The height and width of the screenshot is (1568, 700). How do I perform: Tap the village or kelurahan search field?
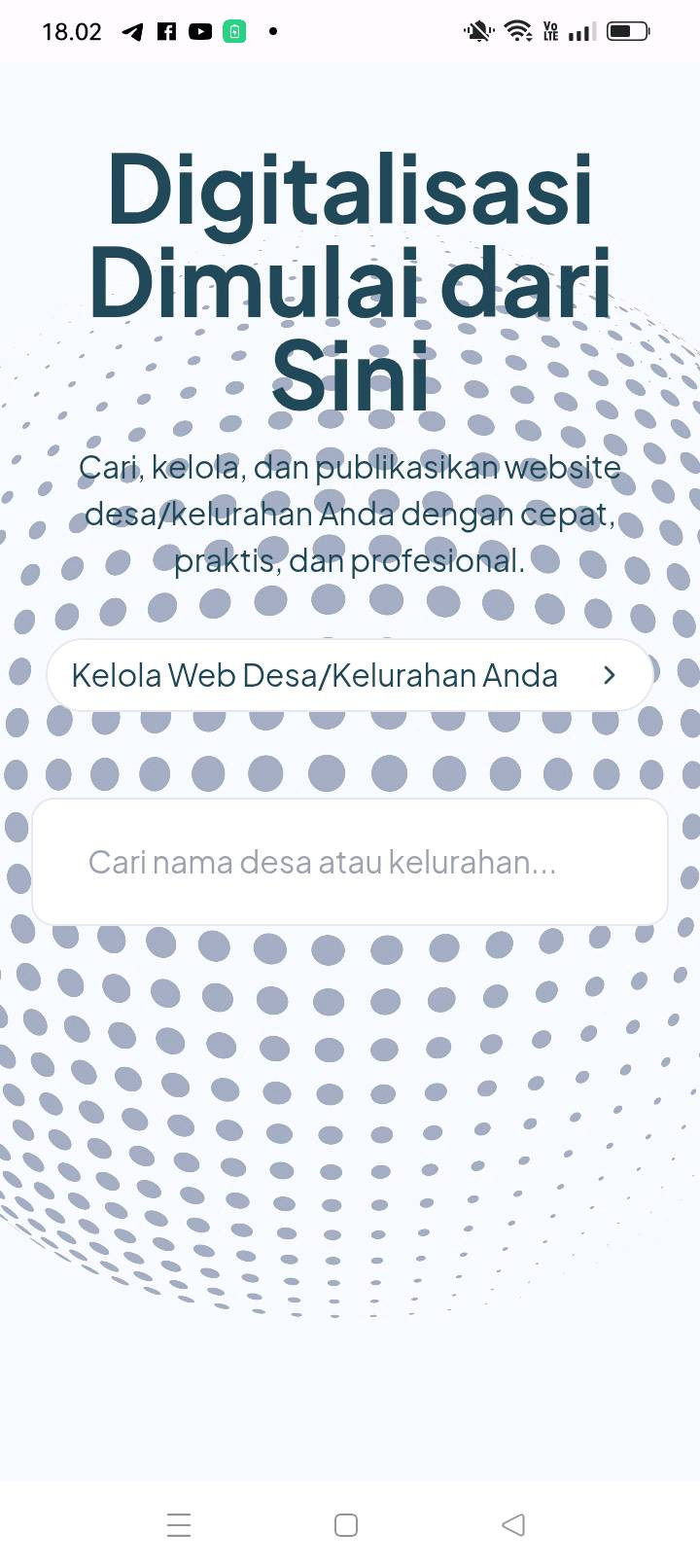pyautogui.click(x=348, y=862)
